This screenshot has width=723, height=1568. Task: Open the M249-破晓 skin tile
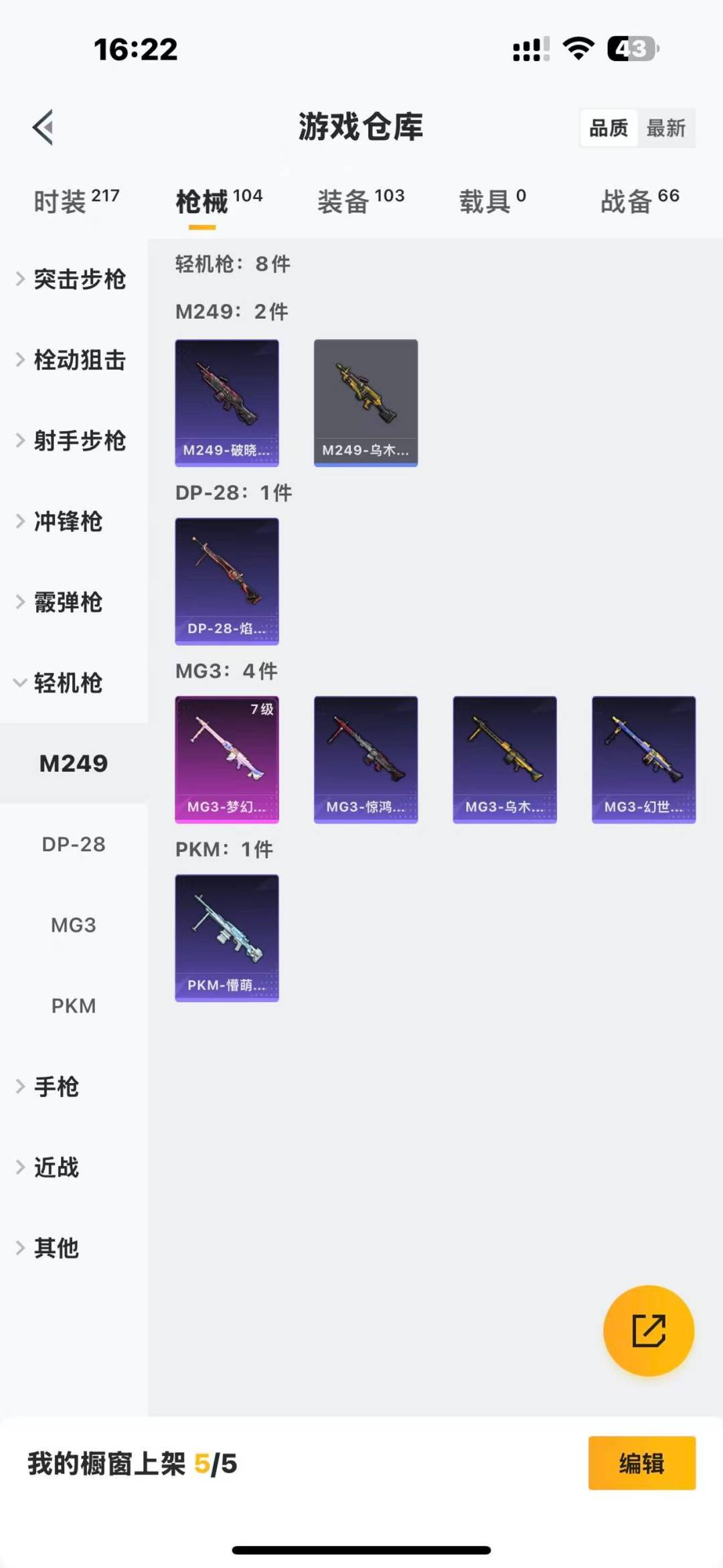pyautogui.click(x=227, y=403)
